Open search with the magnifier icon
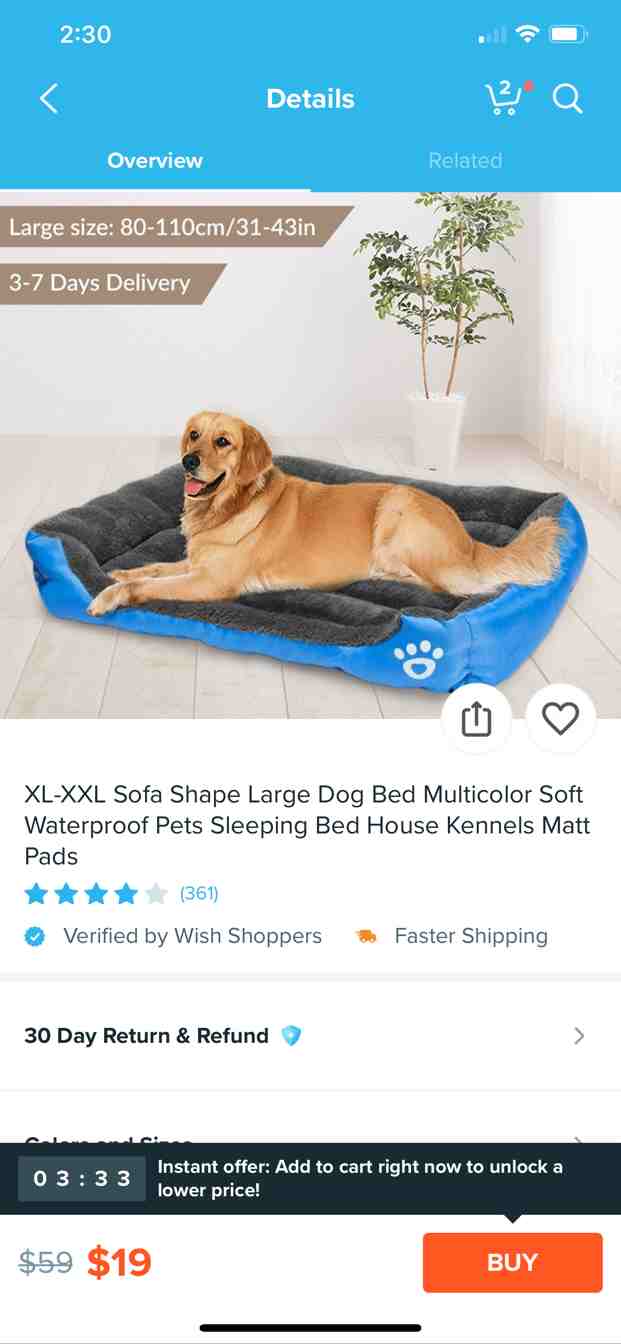Viewport: 621px width, 1344px height. [x=567, y=99]
